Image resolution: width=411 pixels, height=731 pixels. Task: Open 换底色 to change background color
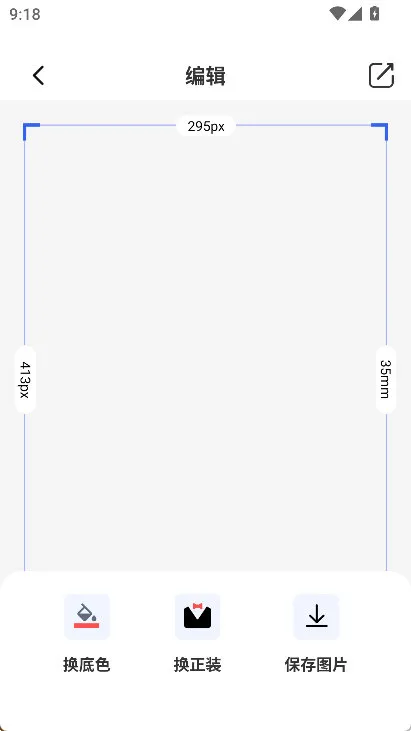tap(87, 633)
